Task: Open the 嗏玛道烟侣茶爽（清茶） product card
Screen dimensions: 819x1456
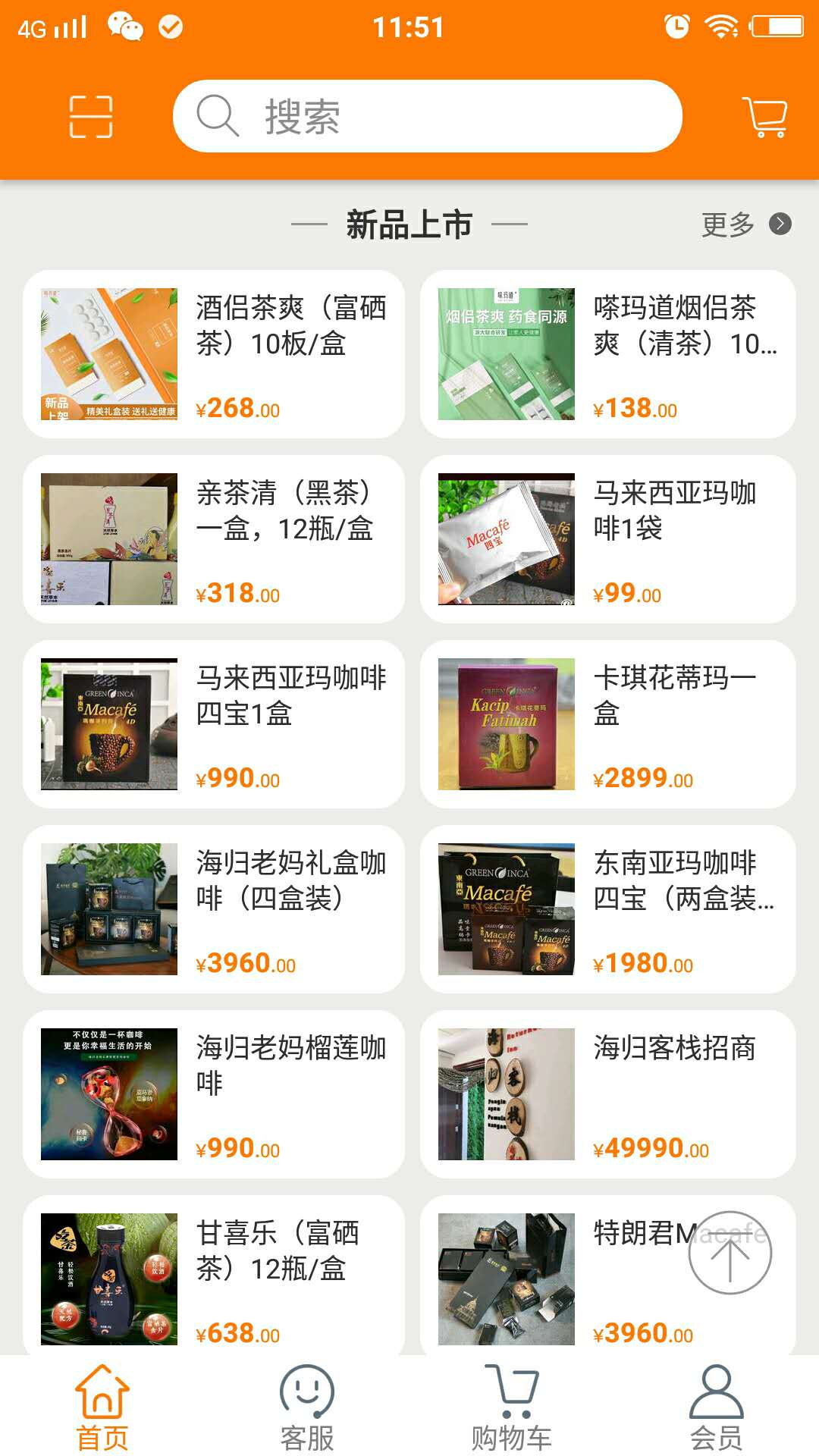Action: pyautogui.click(x=608, y=354)
